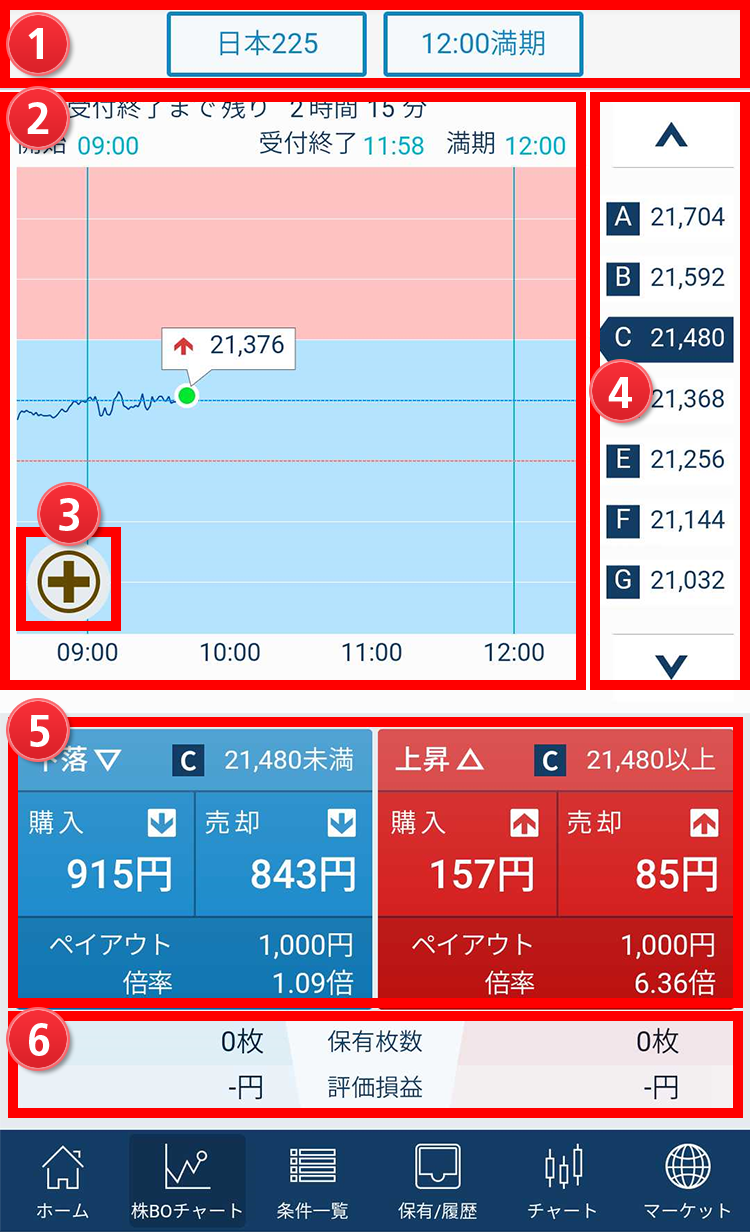Buy the 上昇 option at 157円
750x1232 pixels.
pyautogui.click(x=468, y=853)
